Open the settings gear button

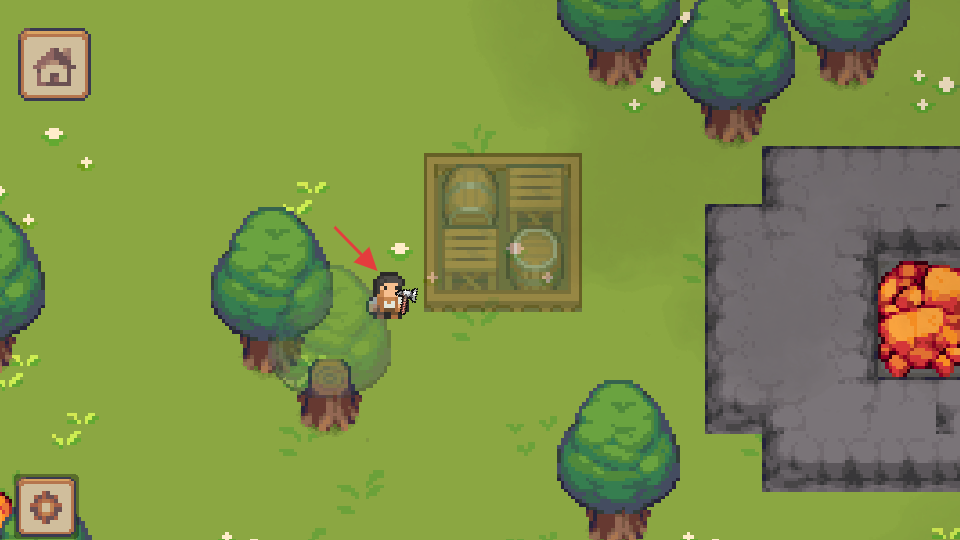click(46, 507)
